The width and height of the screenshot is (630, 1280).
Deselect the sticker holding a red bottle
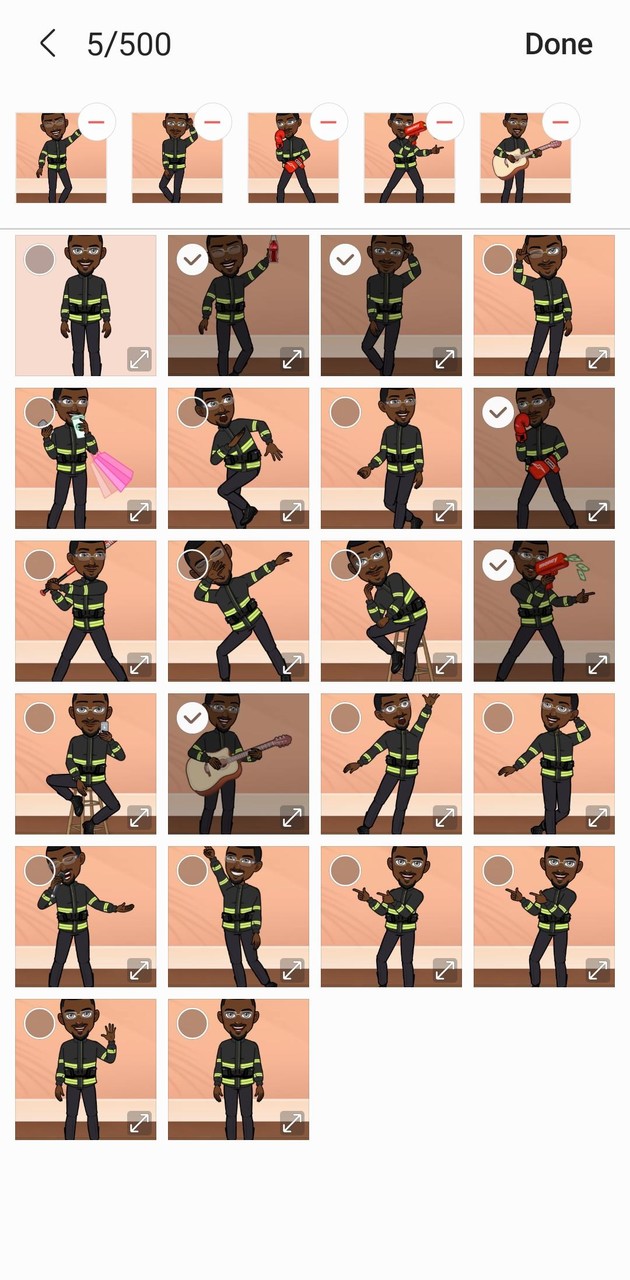[192, 260]
